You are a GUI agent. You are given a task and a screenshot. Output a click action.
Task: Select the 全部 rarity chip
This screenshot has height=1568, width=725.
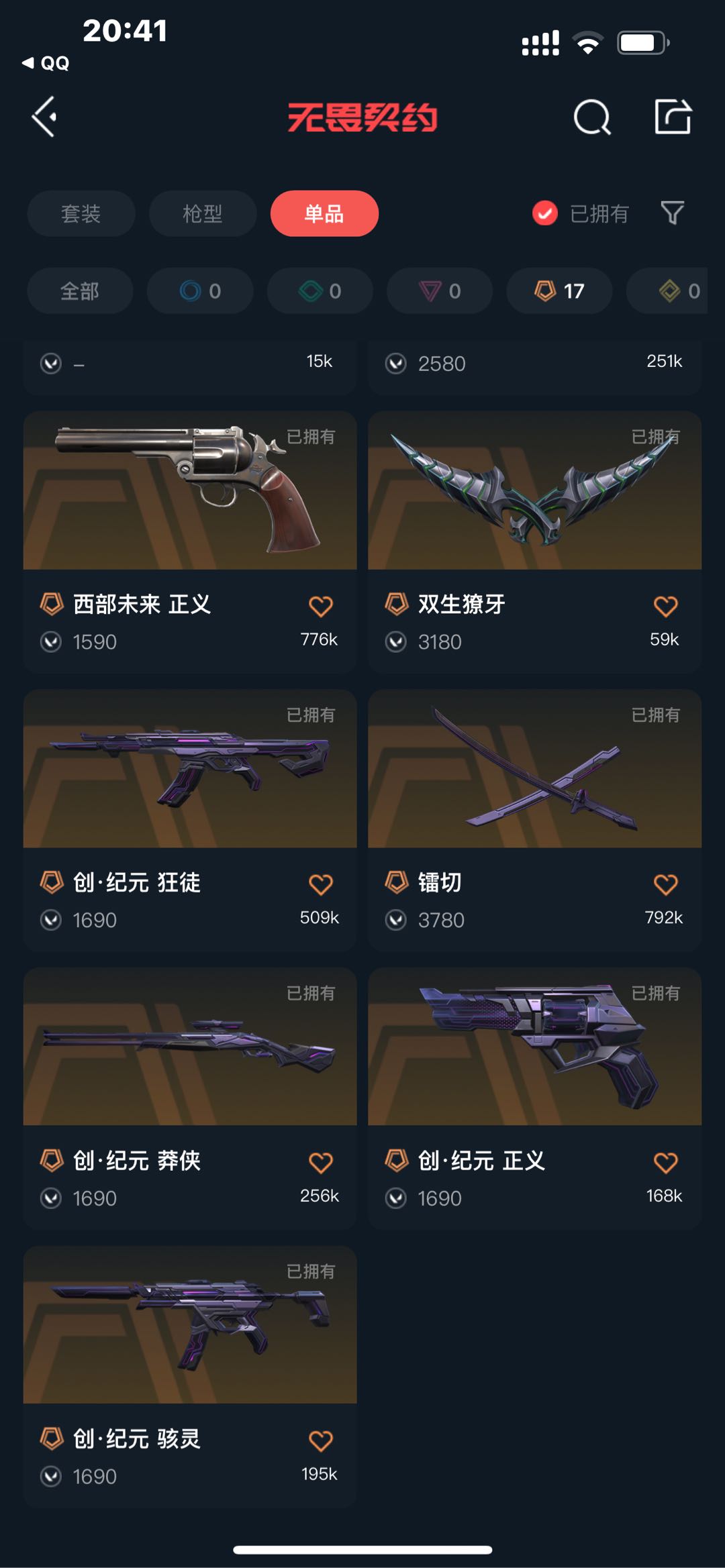coord(80,291)
